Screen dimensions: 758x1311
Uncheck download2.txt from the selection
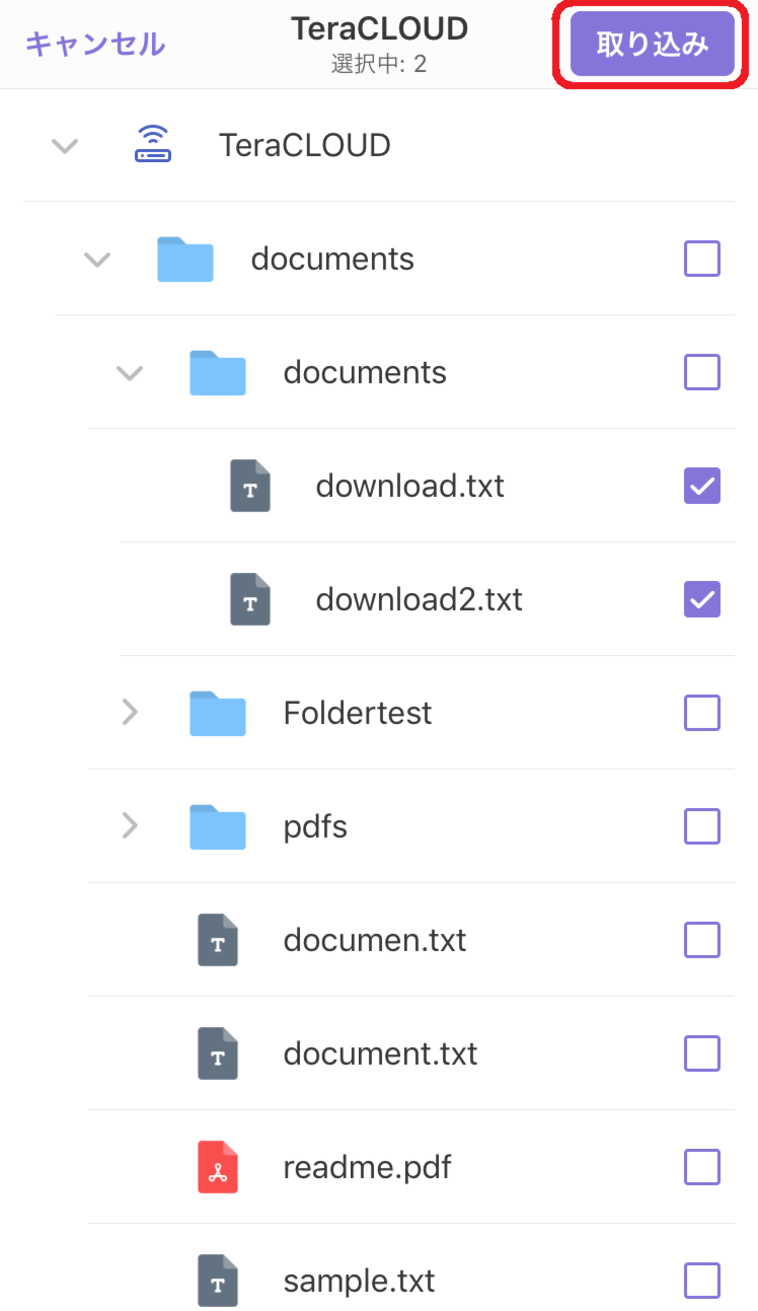702,599
